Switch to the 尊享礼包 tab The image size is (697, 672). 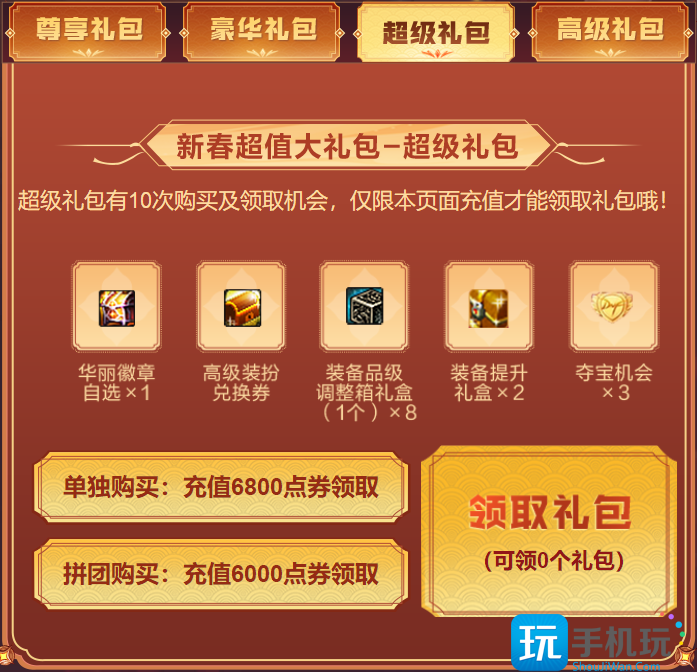[x=89, y=29]
